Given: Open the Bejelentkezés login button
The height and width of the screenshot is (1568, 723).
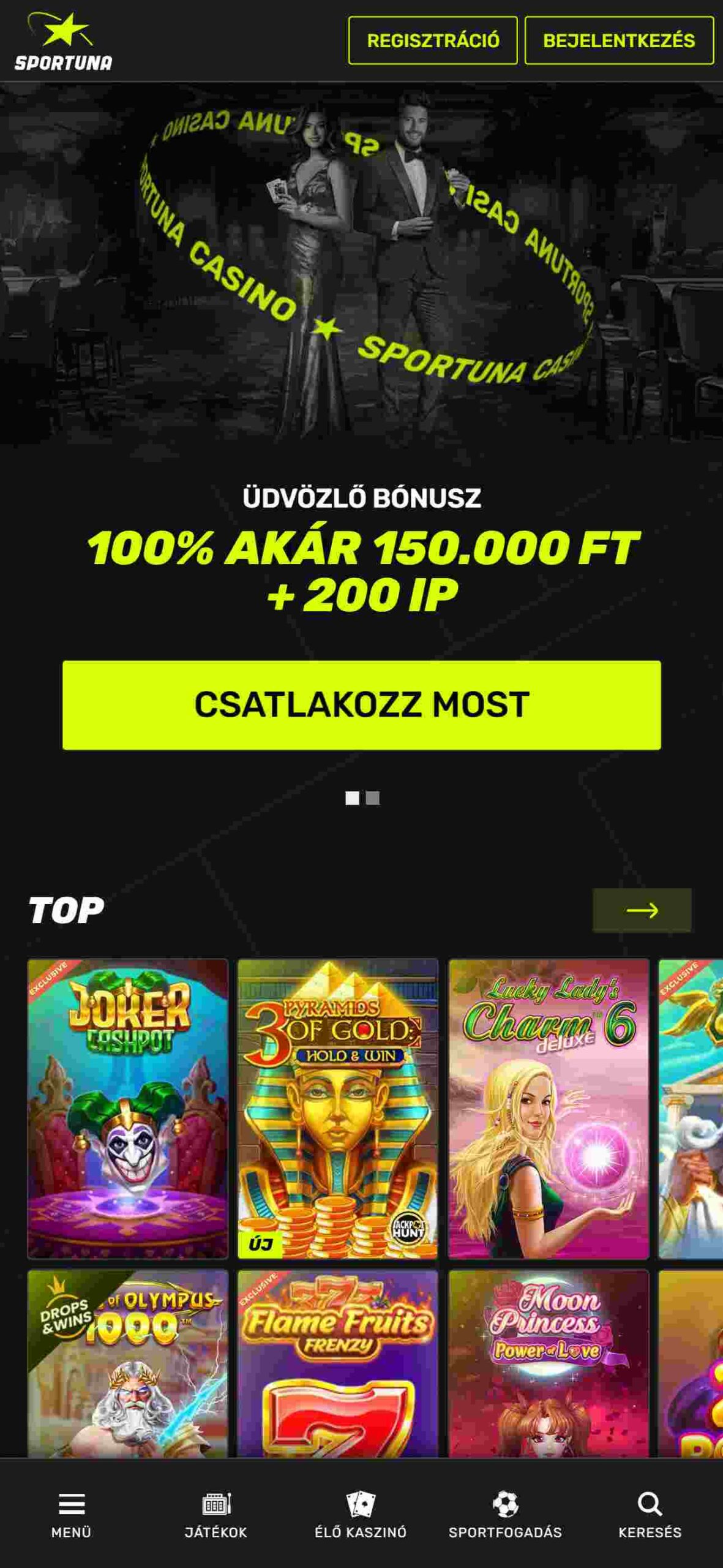Looking at the screenshot, I should (x=618, y=40).
